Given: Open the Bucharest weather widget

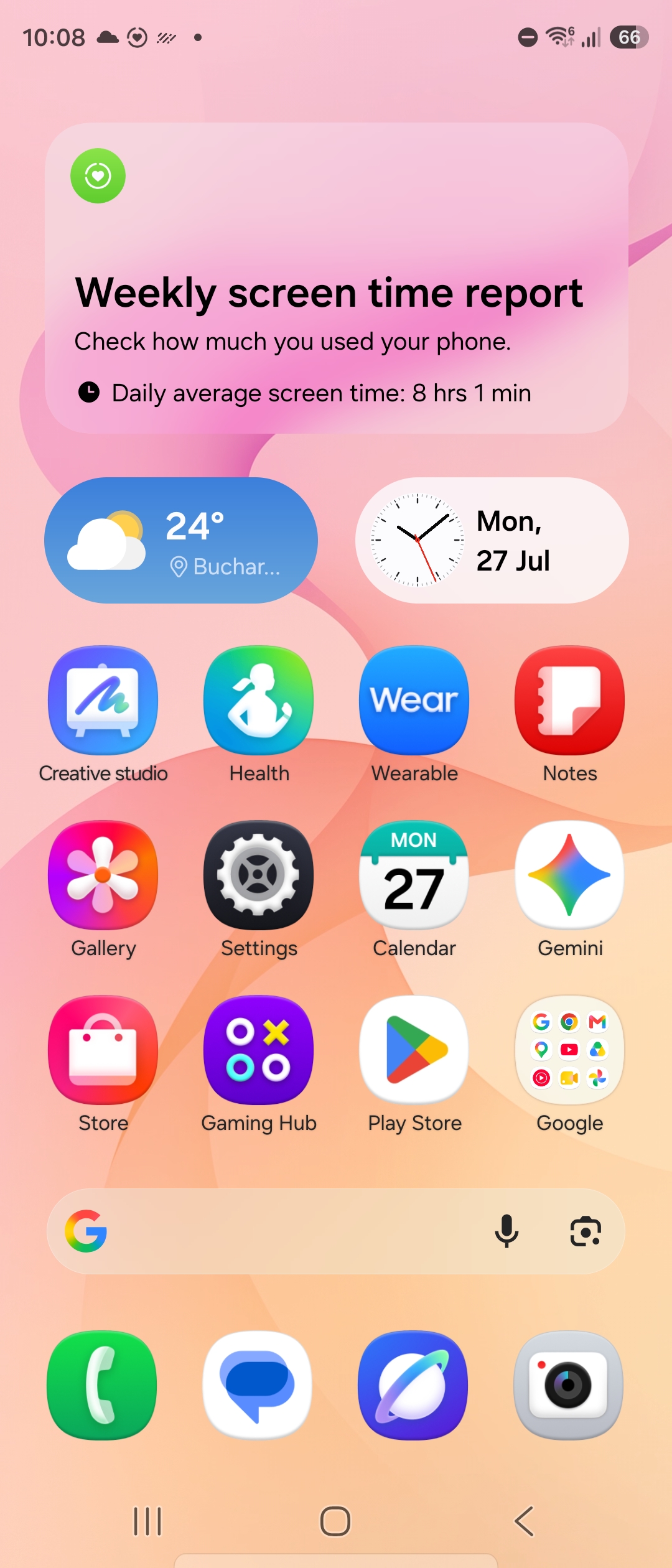Looking at the screenshot, I should click(181, 540).
